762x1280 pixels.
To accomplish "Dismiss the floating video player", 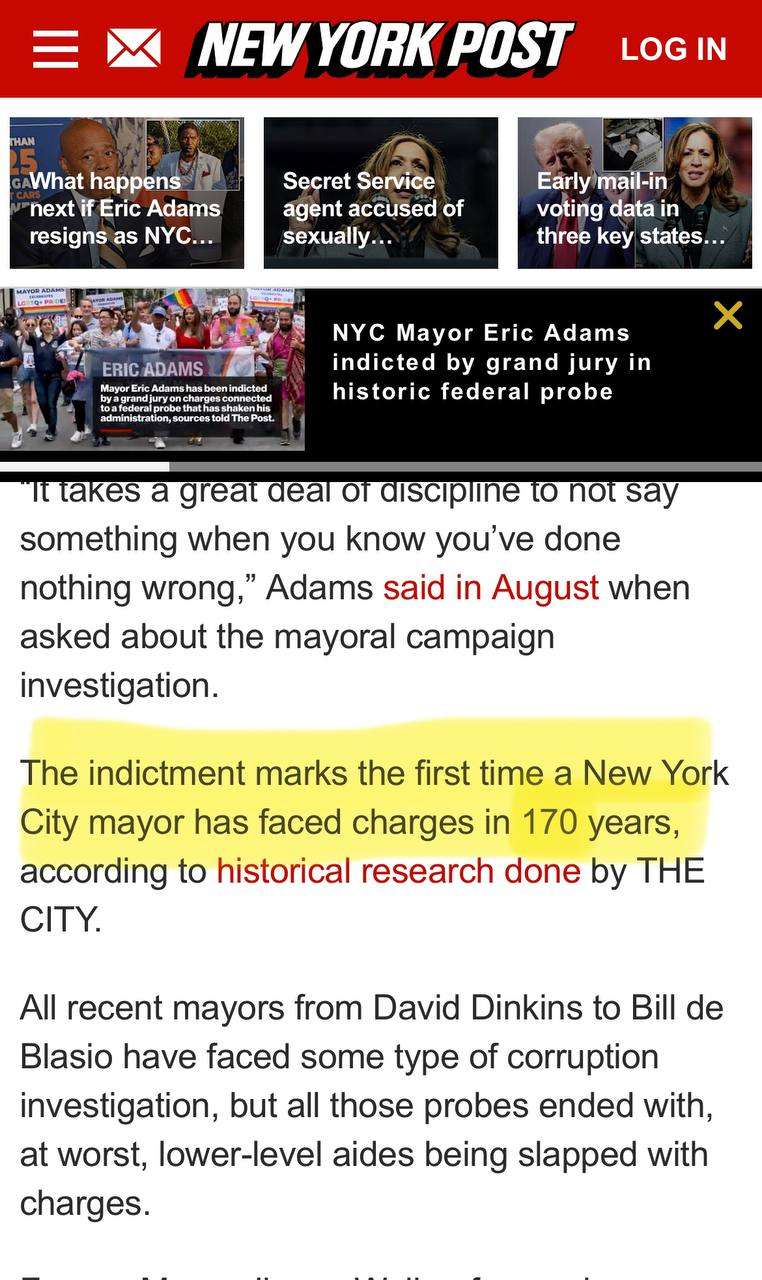I will click(x=728, y=316).
